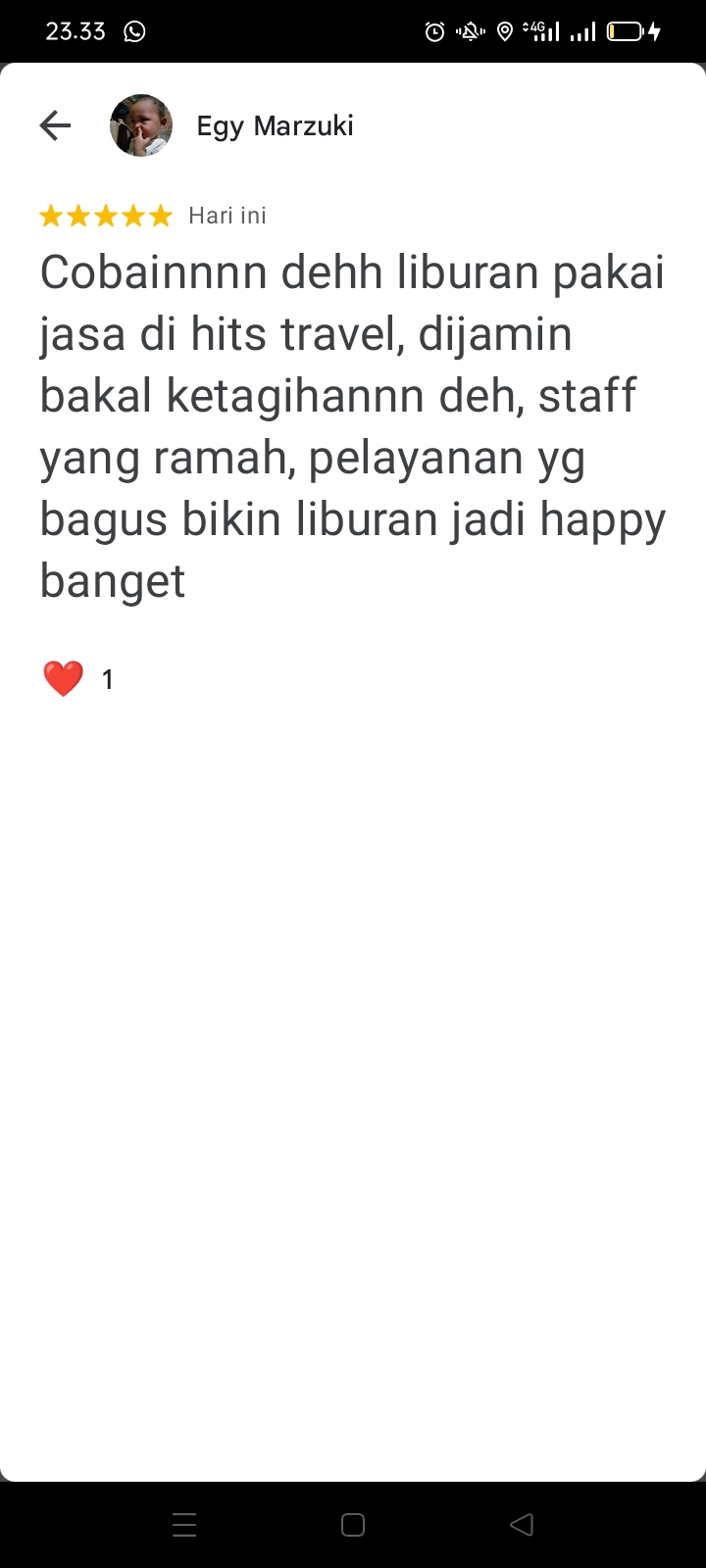Tap the system back triangle

click(522, 1525)
